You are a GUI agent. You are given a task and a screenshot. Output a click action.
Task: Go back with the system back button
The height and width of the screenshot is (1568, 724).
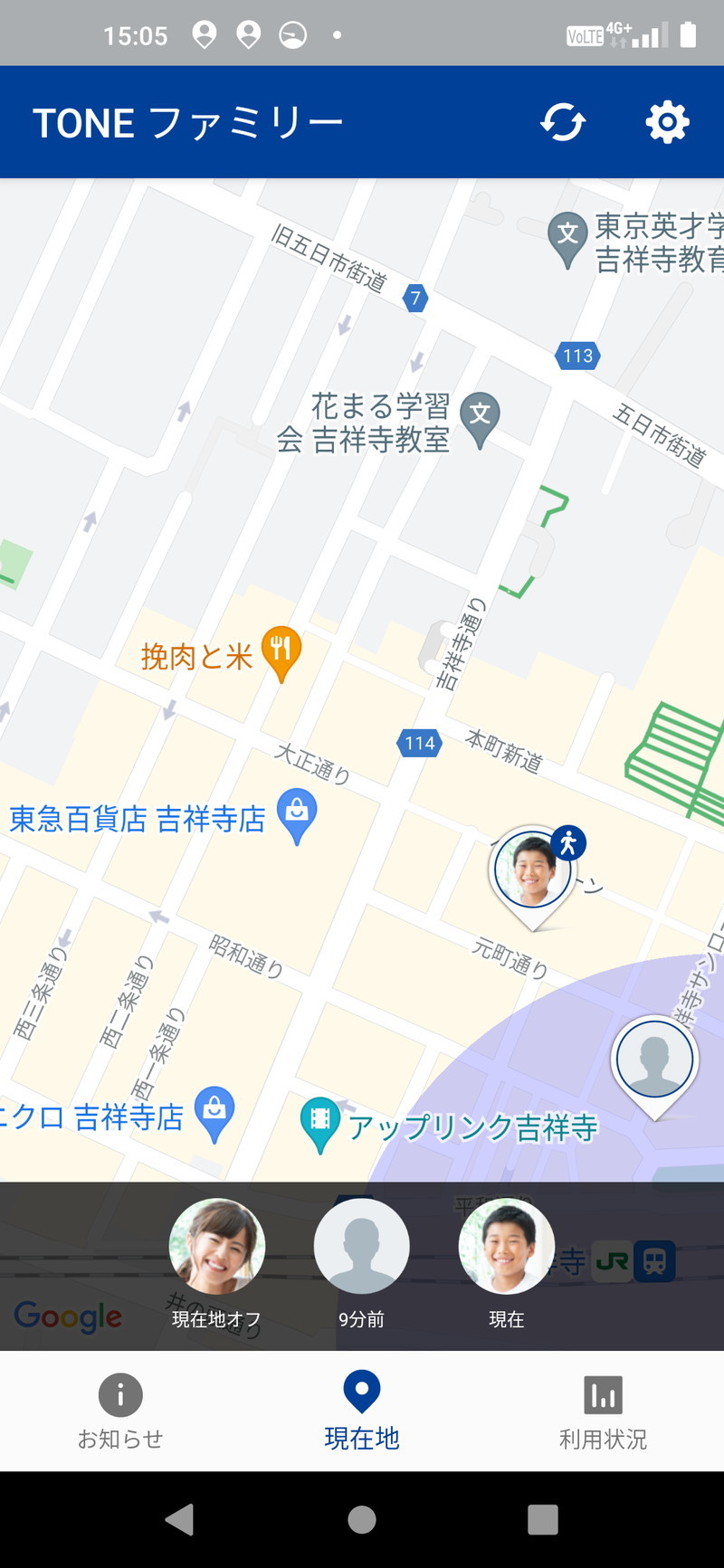tap(180, 1519)
